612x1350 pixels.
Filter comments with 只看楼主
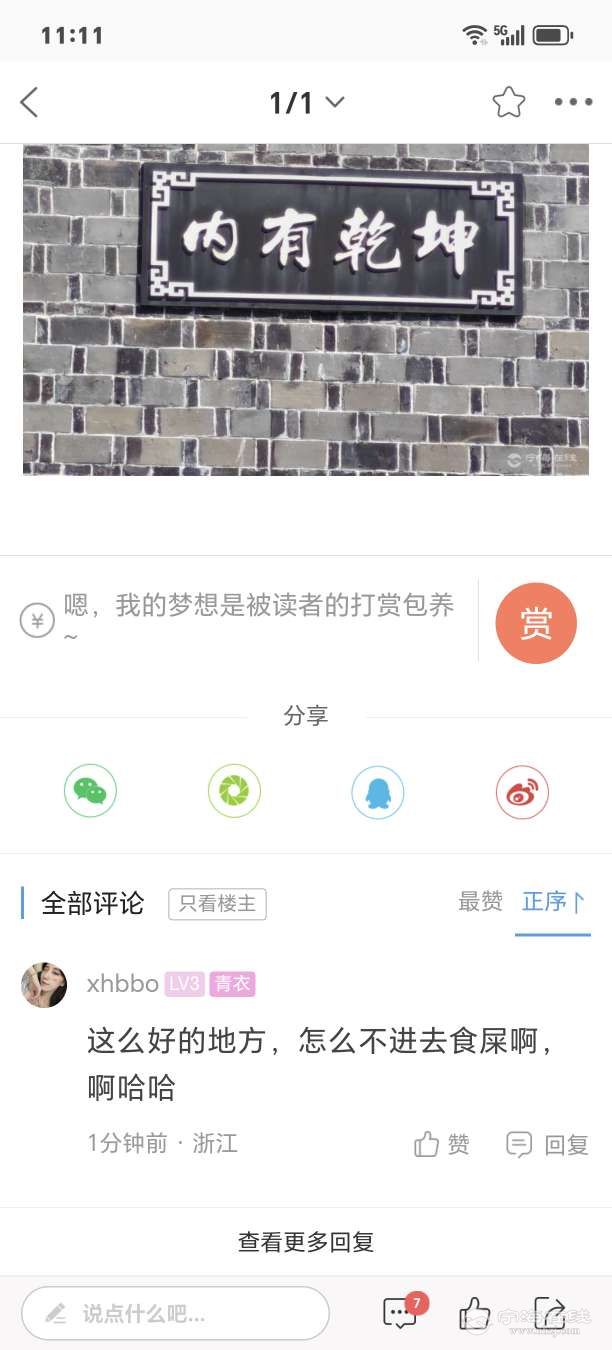[x=217, y=904]
